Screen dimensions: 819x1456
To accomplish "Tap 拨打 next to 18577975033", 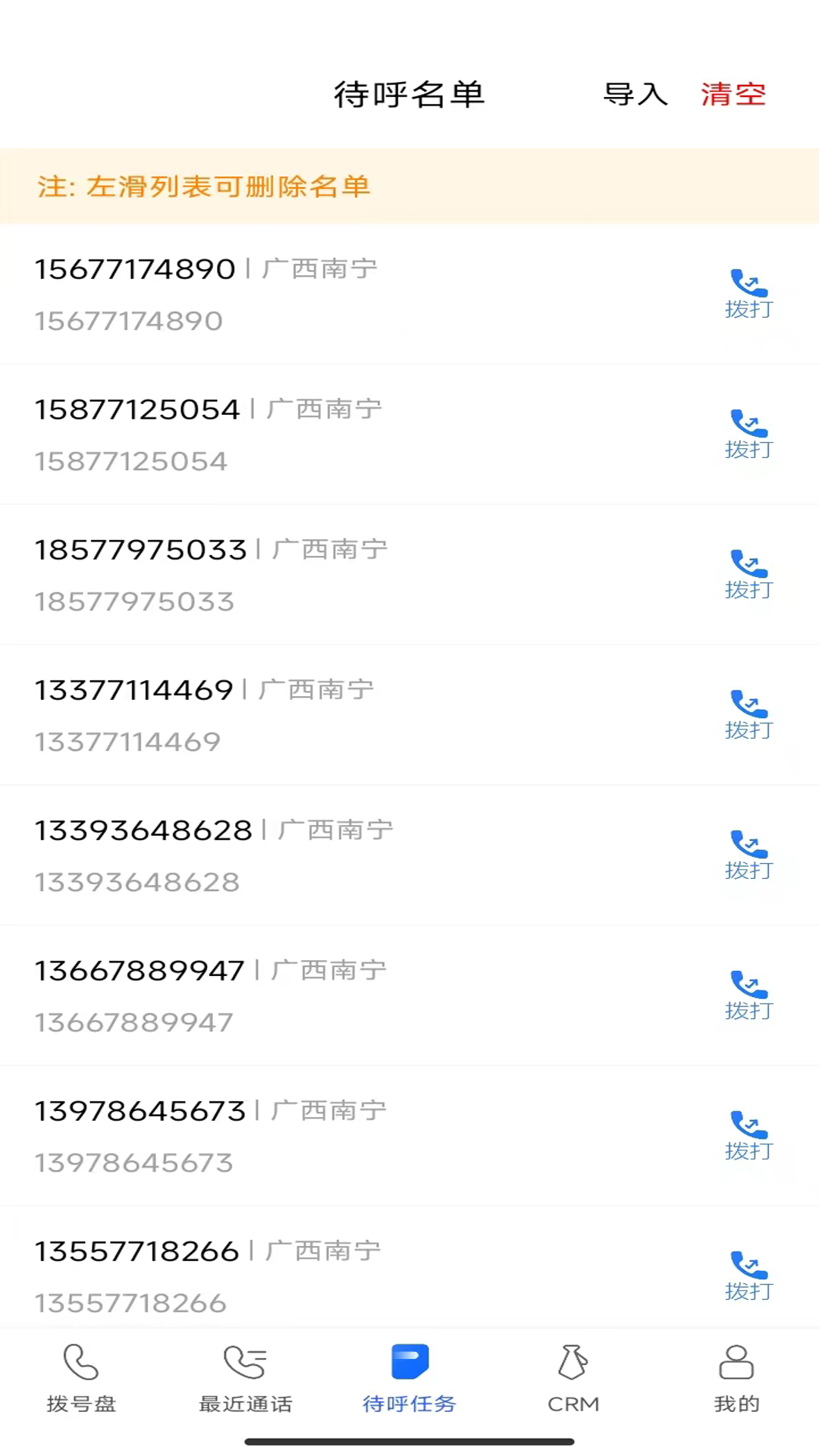I will tap(748, 574).
